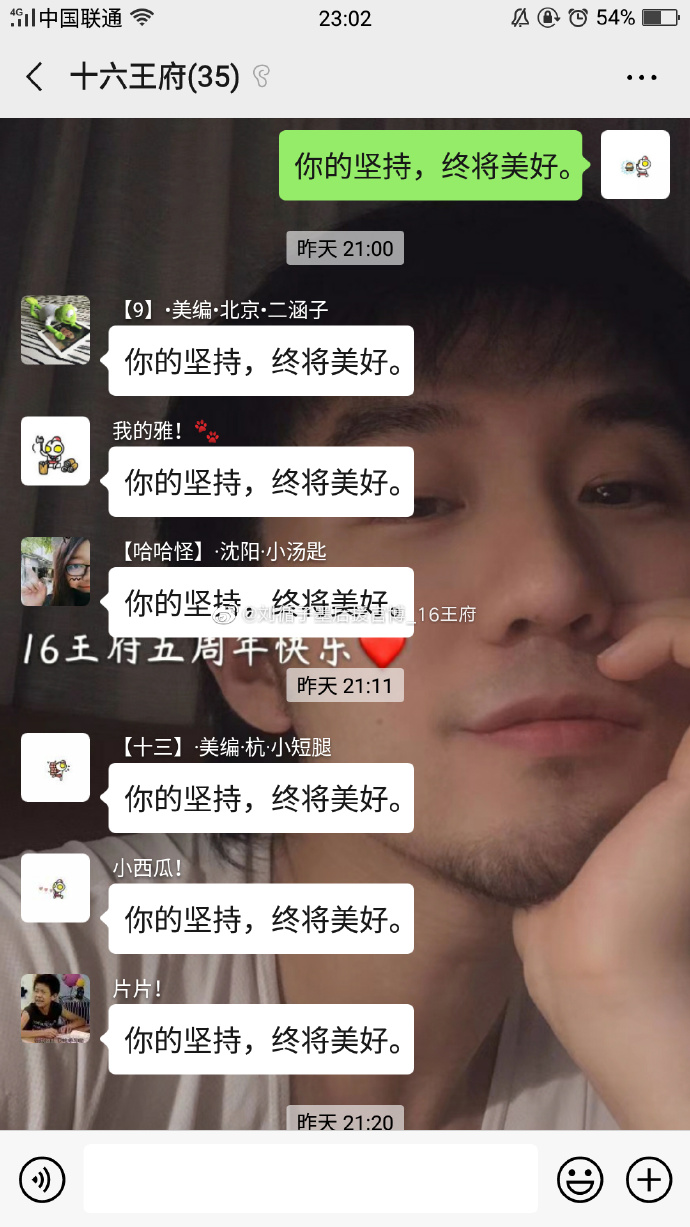View profile of 我的雅!
Image resolution: width=690 pixels, height=1227 pixels.
tap(56, 451)
